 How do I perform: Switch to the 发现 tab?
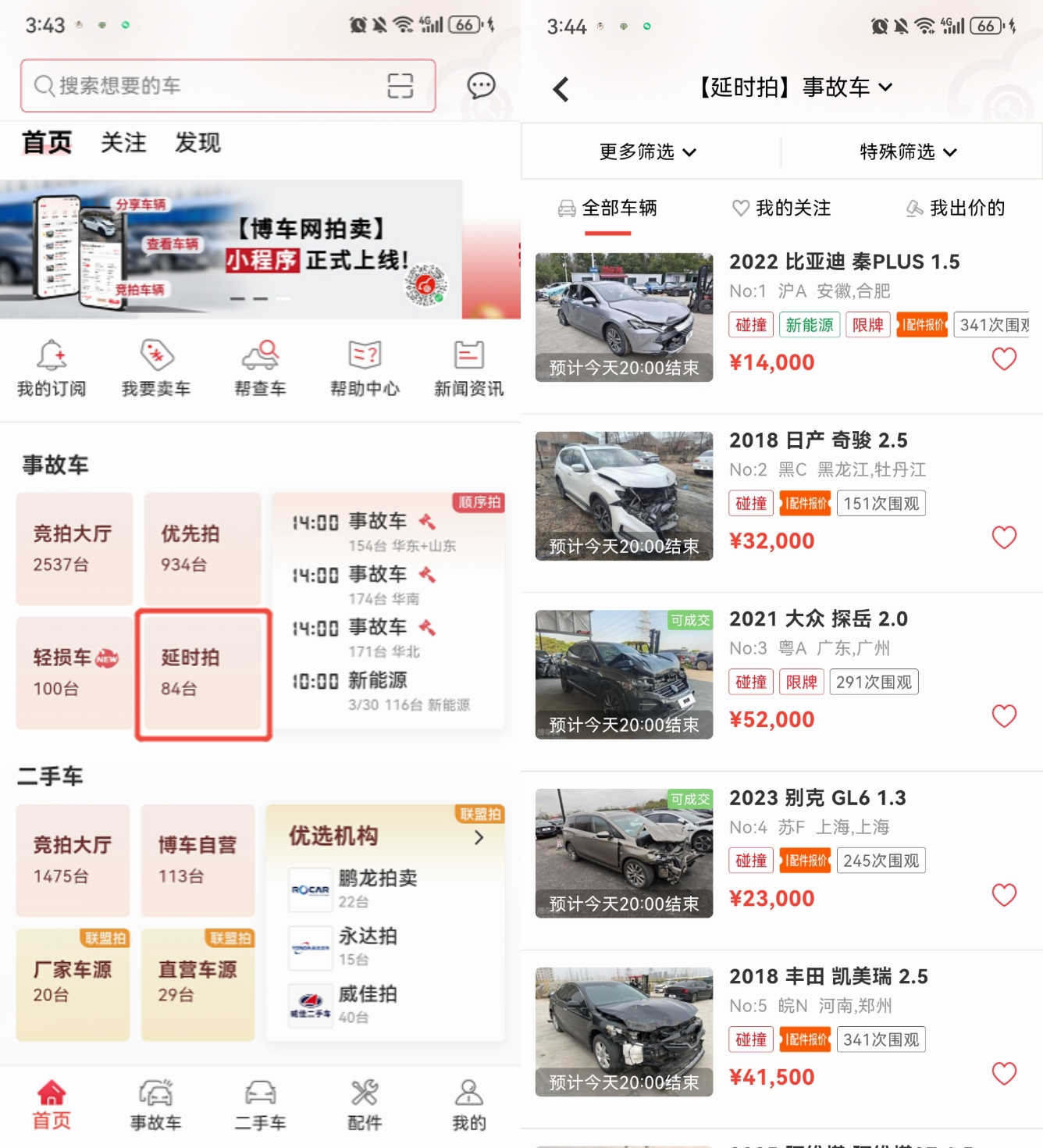pyautogui.click(x=198, y=143)
